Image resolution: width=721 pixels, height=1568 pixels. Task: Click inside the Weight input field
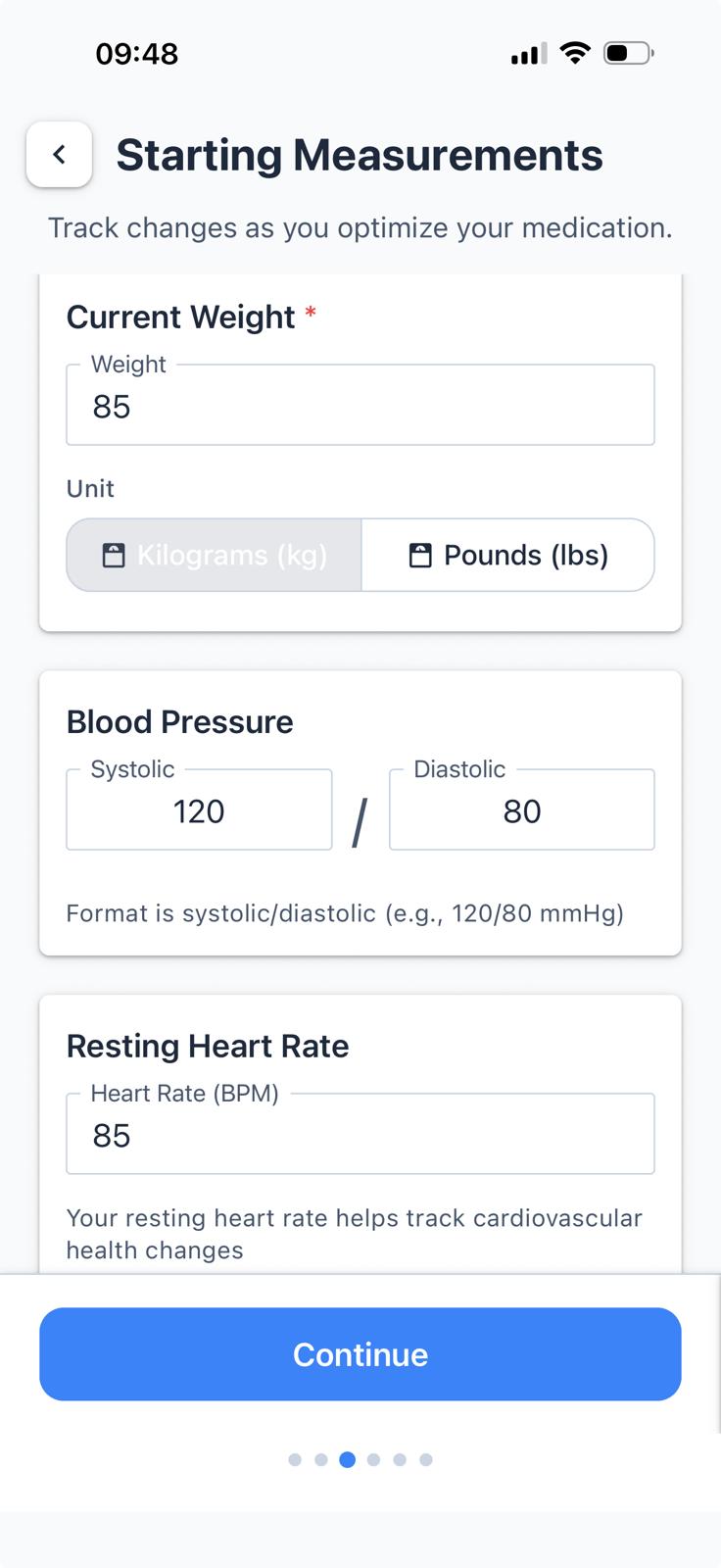[x=360, y=405]
